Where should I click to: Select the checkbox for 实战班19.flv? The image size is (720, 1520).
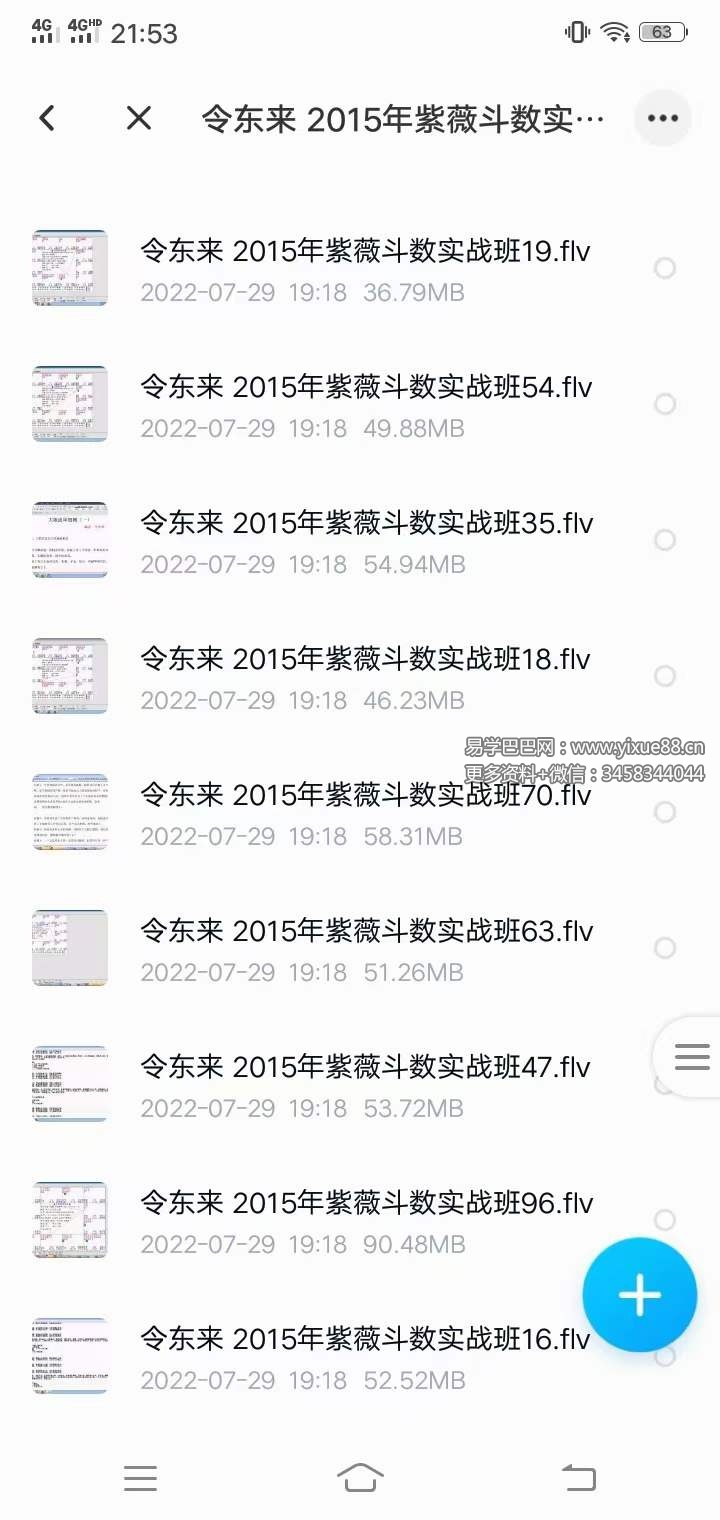[x=664, y=268]
